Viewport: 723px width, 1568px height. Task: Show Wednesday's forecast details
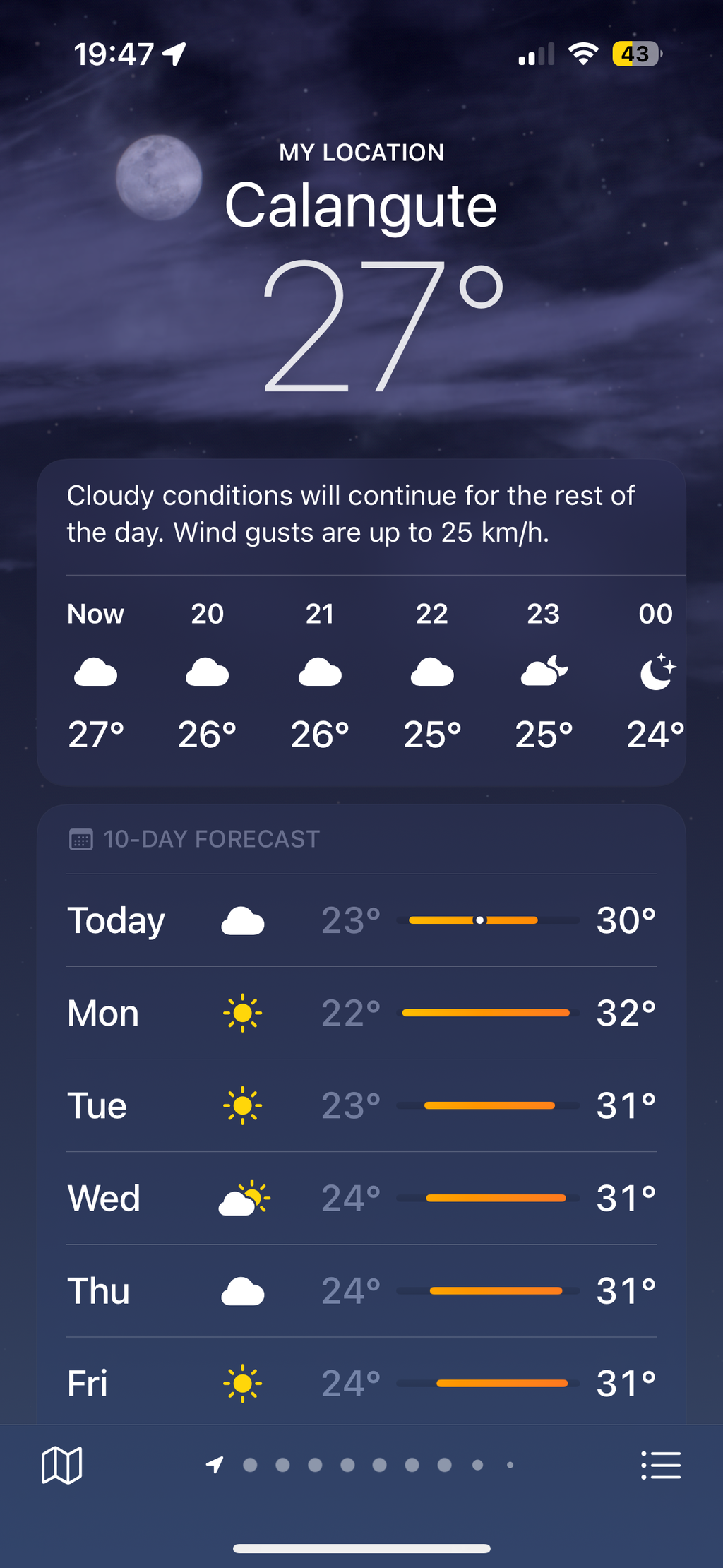(361, 1198)
